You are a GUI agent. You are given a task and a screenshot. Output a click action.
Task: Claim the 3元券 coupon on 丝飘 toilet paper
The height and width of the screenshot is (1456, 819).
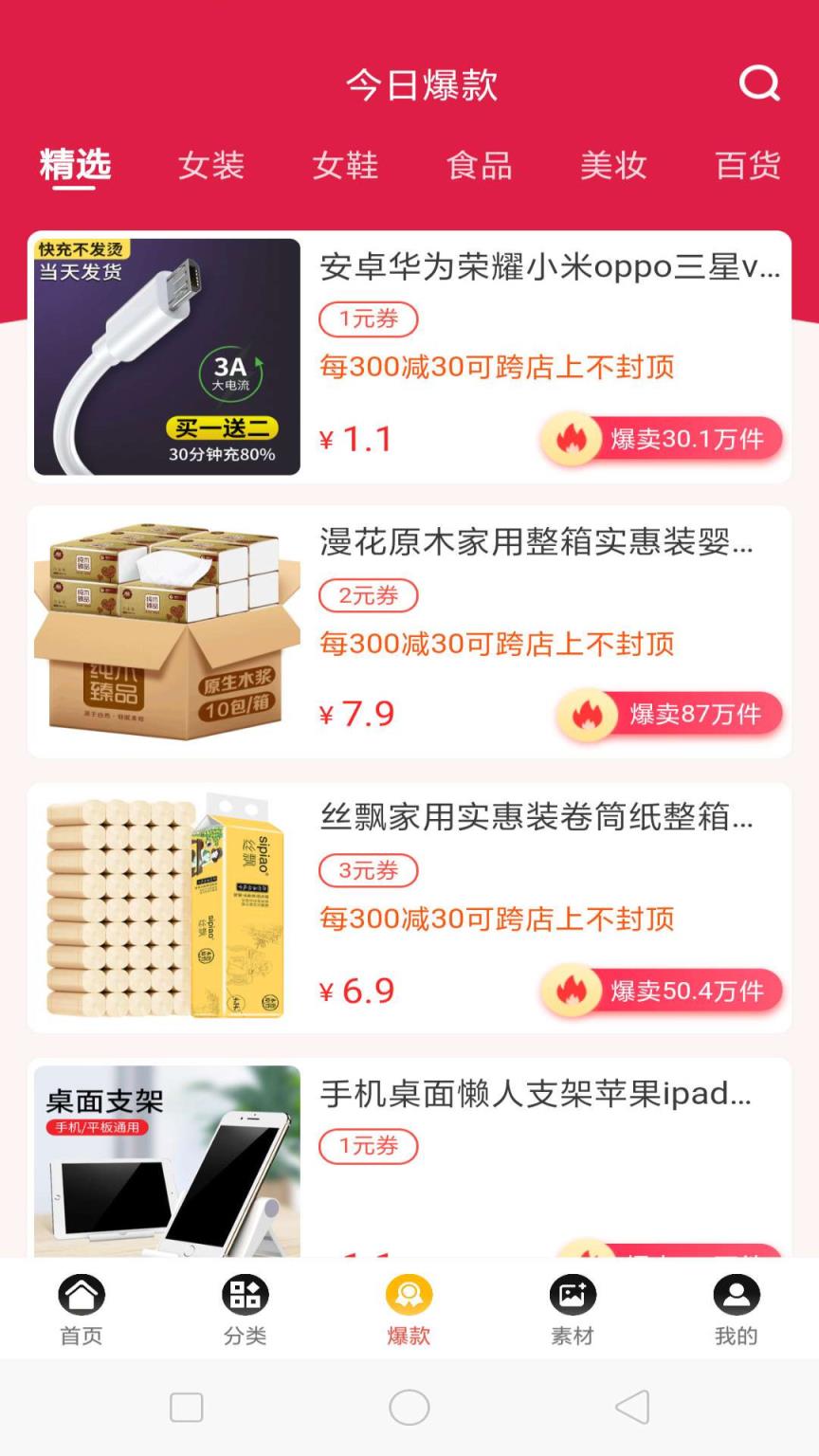[x=368, y=870]
